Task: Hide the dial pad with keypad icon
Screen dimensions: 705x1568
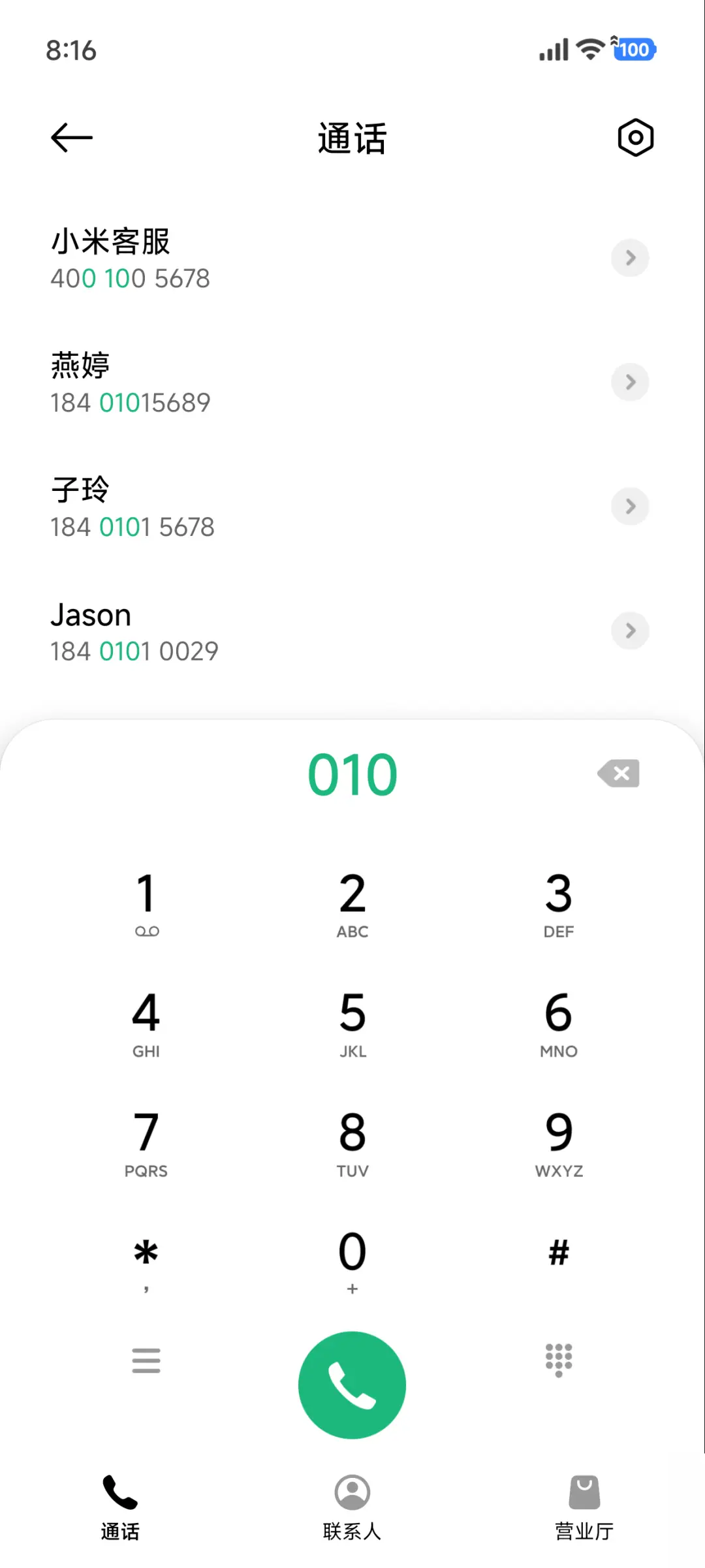Action: pos(558,1360)
